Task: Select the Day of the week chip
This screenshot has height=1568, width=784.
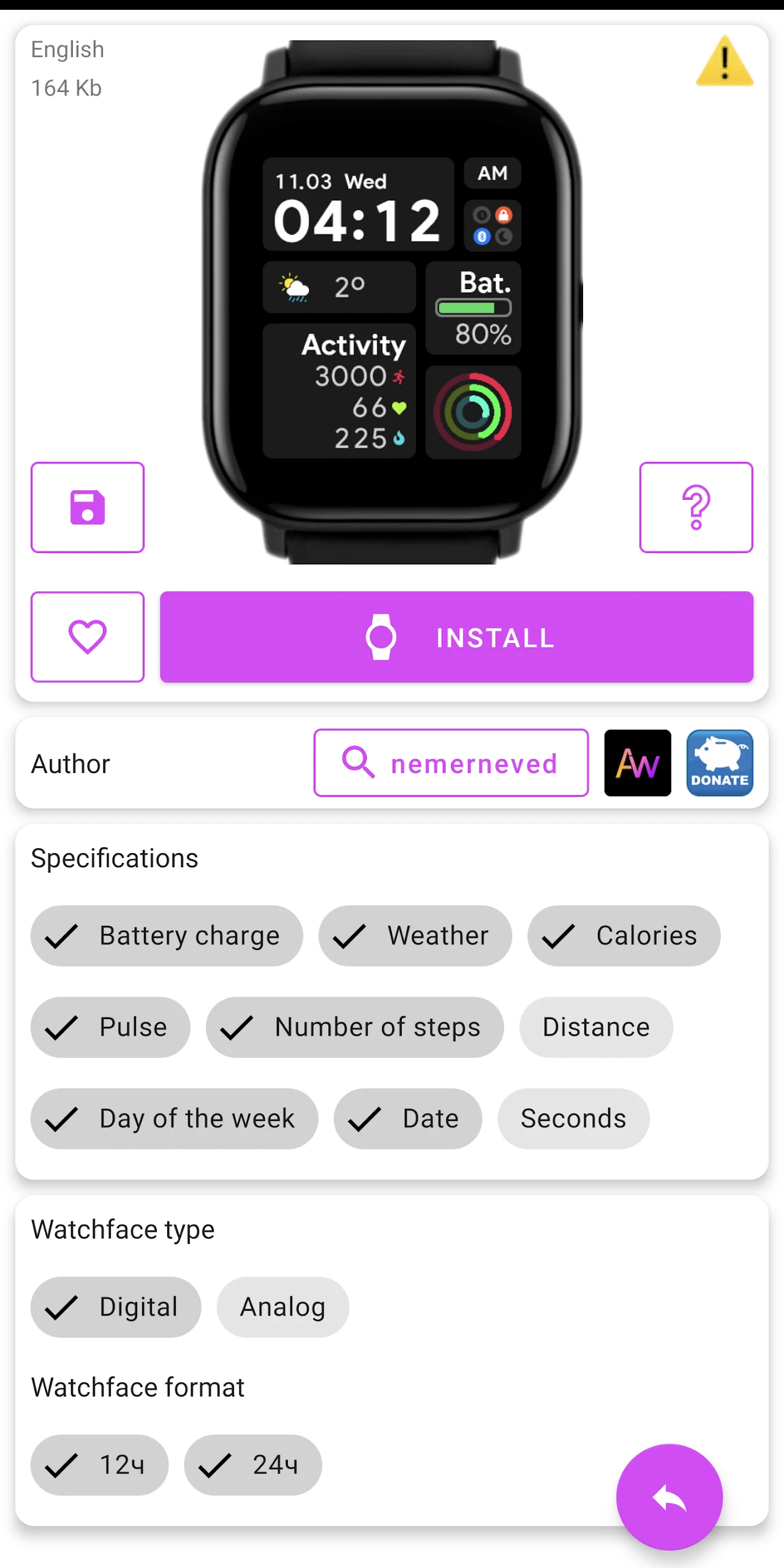Action: [174, 1118]
